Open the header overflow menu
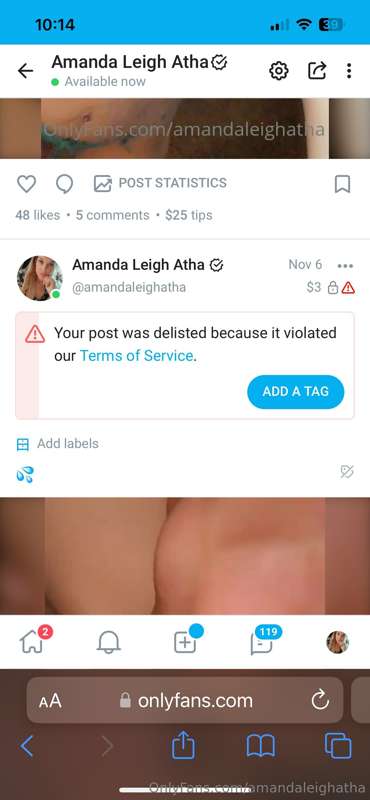Viewport: 370px width, 800px height. click(349, 71)
